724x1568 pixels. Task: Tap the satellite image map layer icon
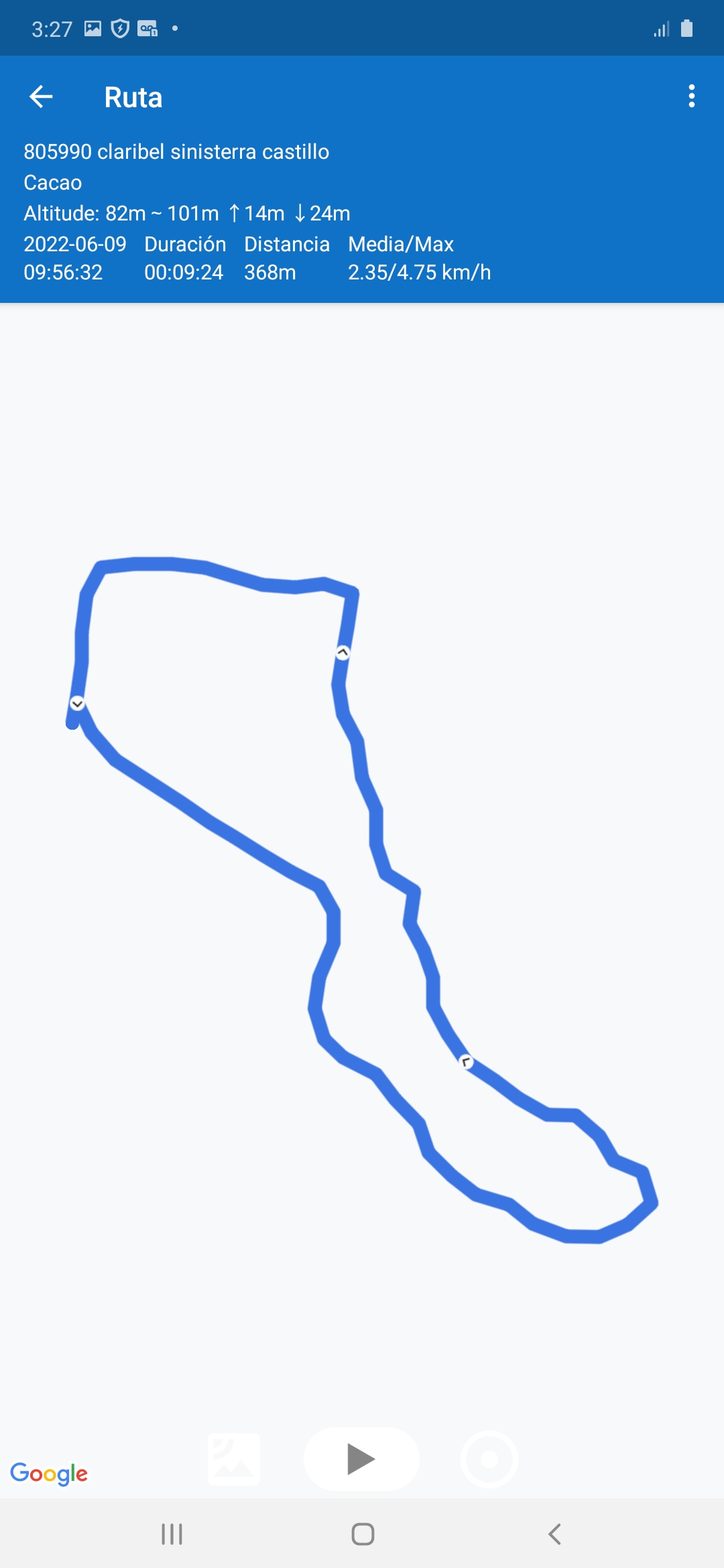(234, 1459)
